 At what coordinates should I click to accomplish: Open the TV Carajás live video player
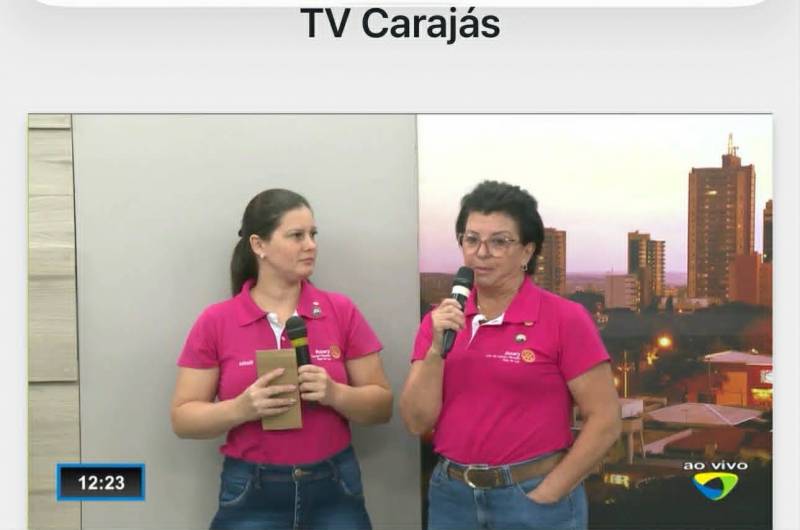(x=400, y=320)
